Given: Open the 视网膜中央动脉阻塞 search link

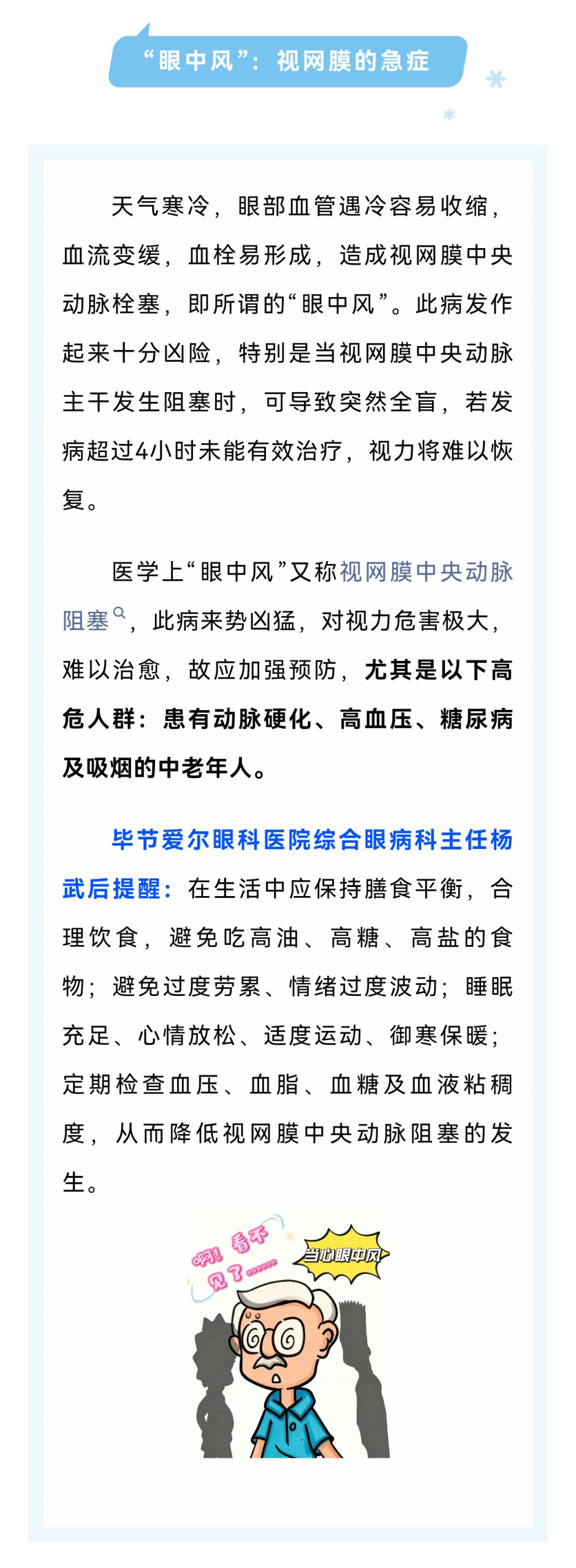Looking at the screenshot, I should [425, 571].
